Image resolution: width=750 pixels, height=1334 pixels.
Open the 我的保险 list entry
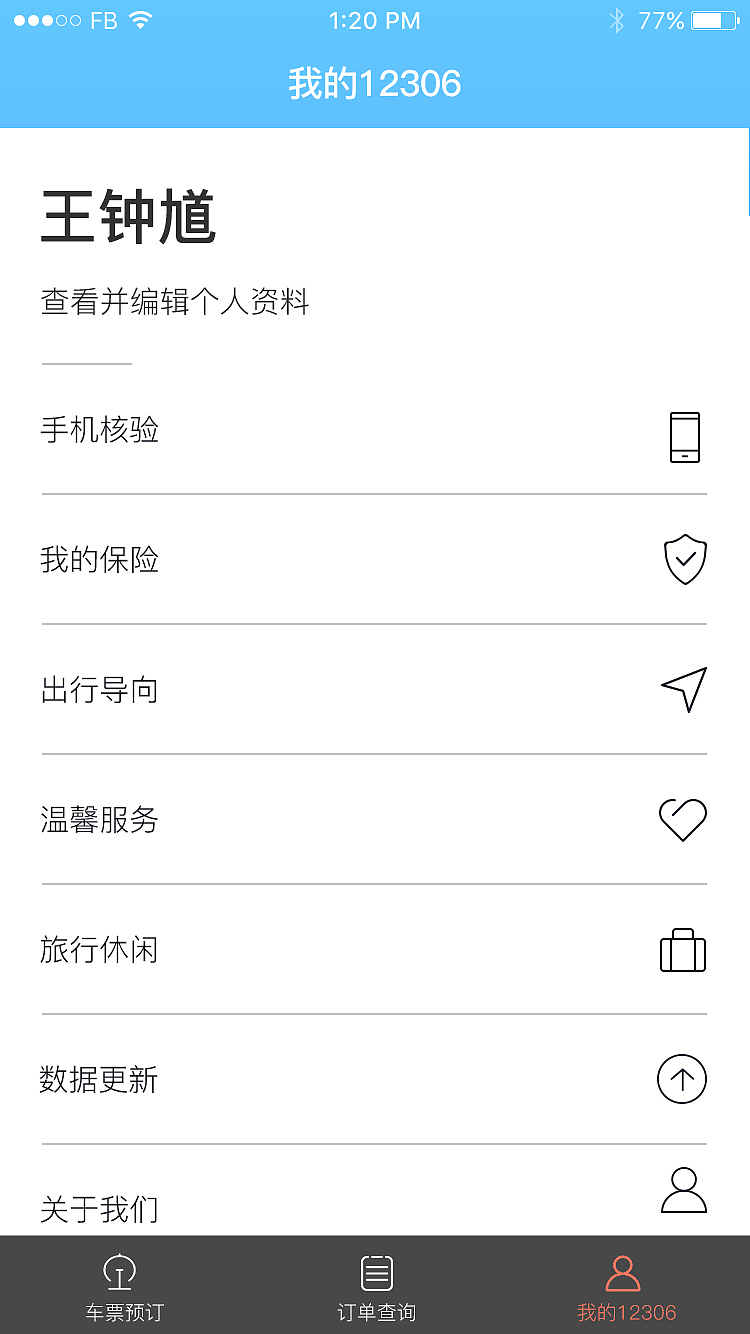375,558
